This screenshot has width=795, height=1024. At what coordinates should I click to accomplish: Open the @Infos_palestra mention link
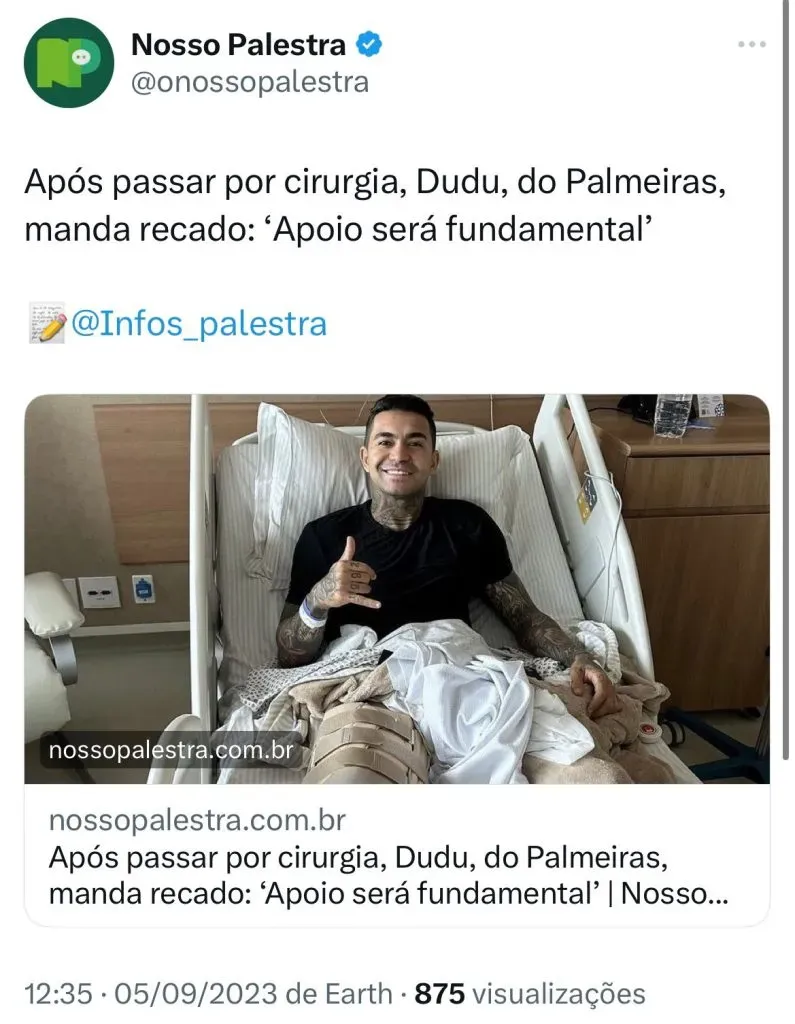(x=198, y=324)
